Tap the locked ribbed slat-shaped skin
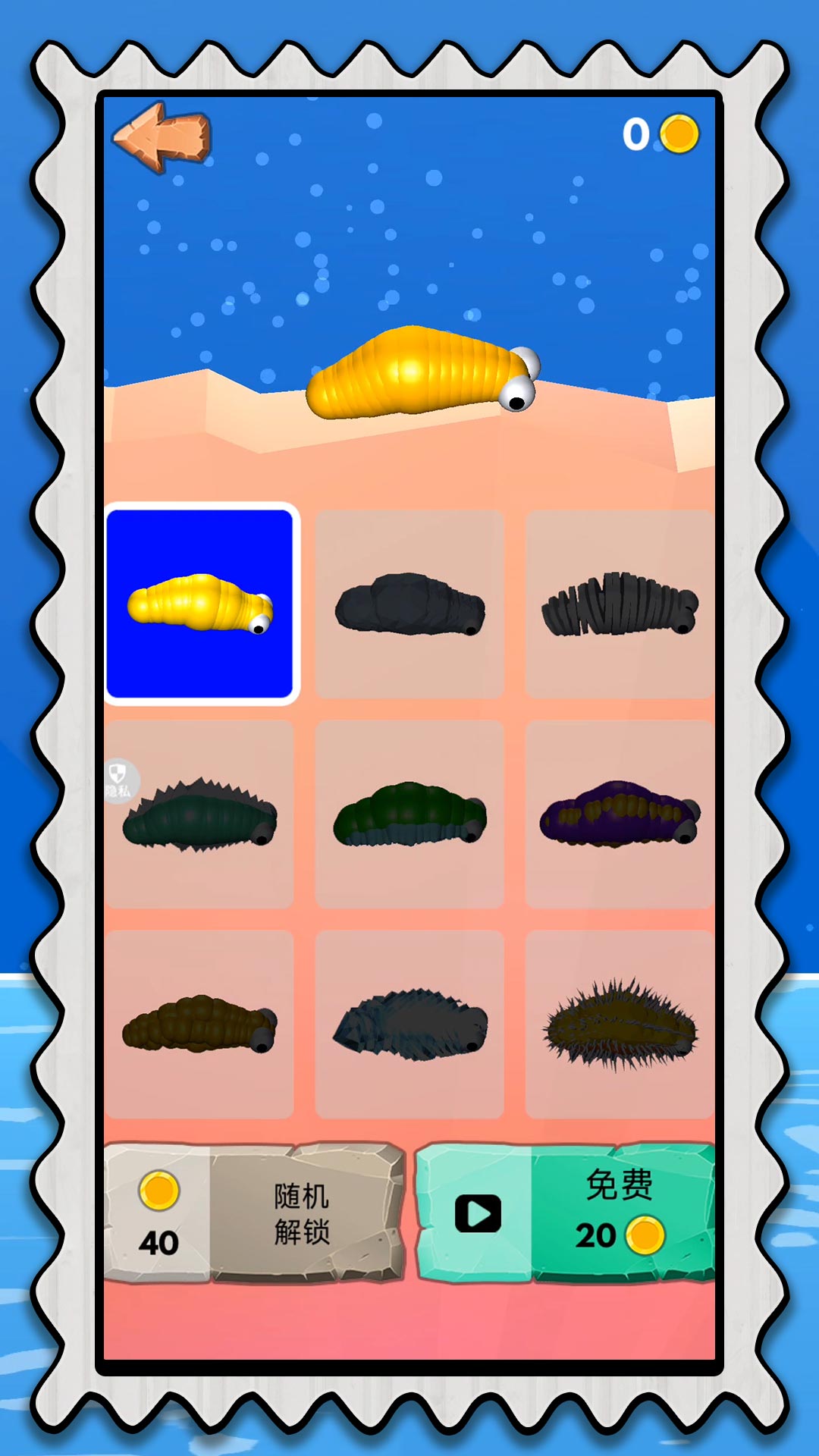 tap(619, 604)
